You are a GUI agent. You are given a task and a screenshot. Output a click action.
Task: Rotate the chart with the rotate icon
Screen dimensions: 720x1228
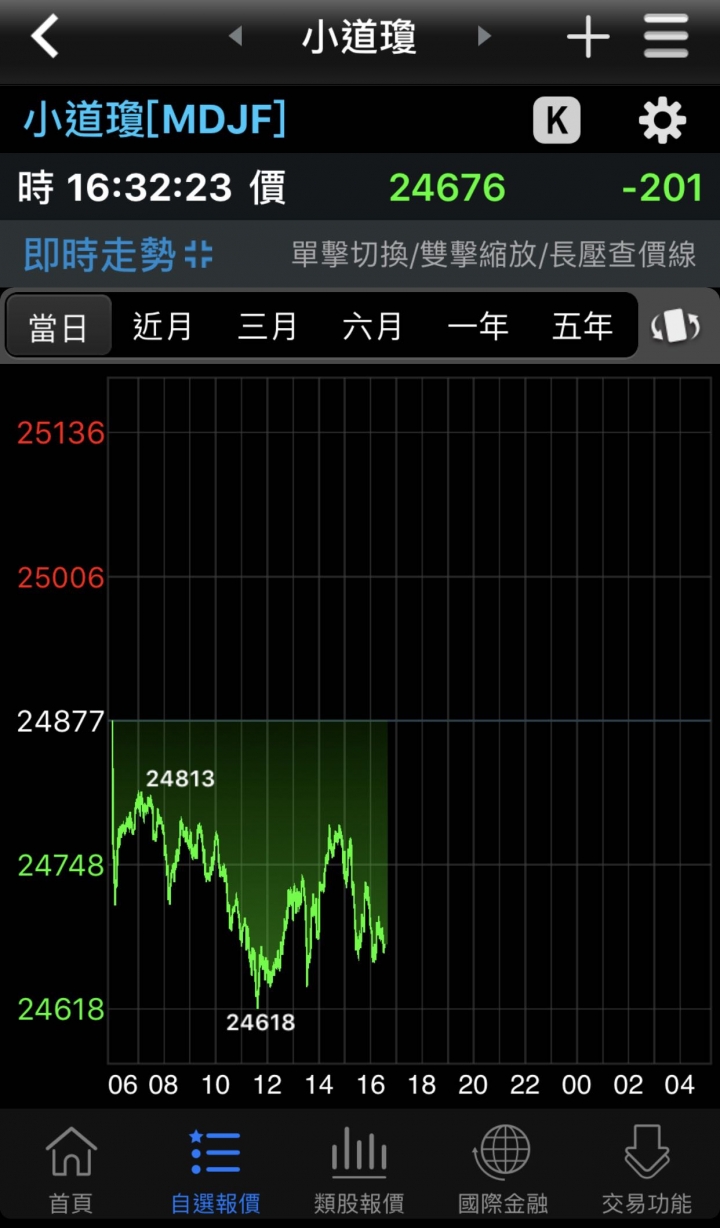pyautogui.click(x=676, y=327)
